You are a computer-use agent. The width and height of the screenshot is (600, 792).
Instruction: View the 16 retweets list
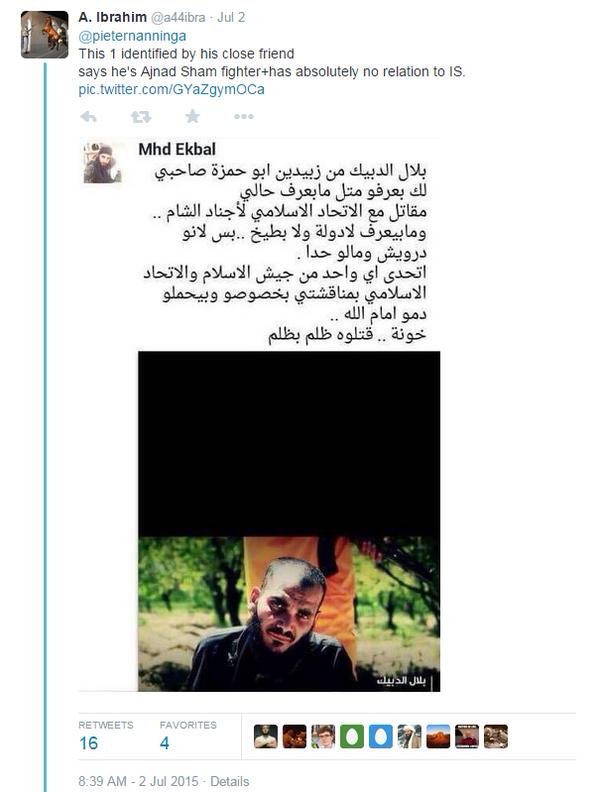[88, 743]
